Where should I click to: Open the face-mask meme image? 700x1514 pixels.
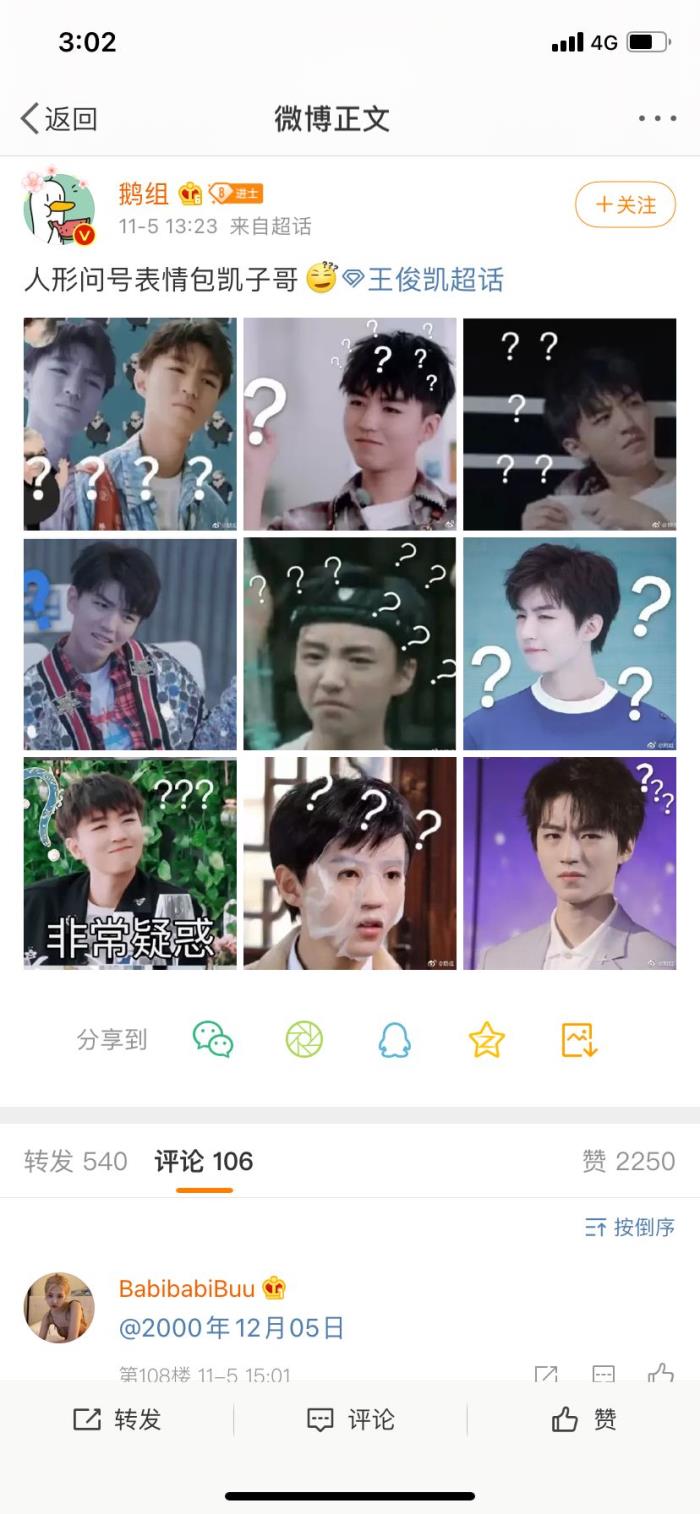tap(350, 863)
